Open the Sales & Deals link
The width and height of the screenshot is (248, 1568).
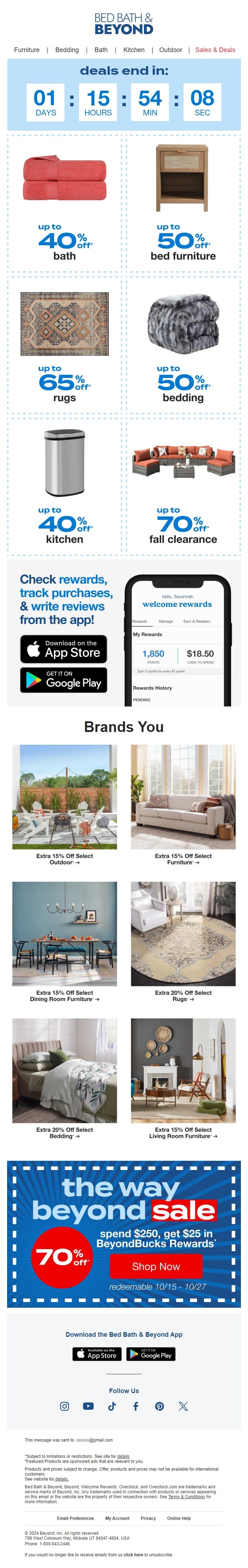tap(215, 50)
